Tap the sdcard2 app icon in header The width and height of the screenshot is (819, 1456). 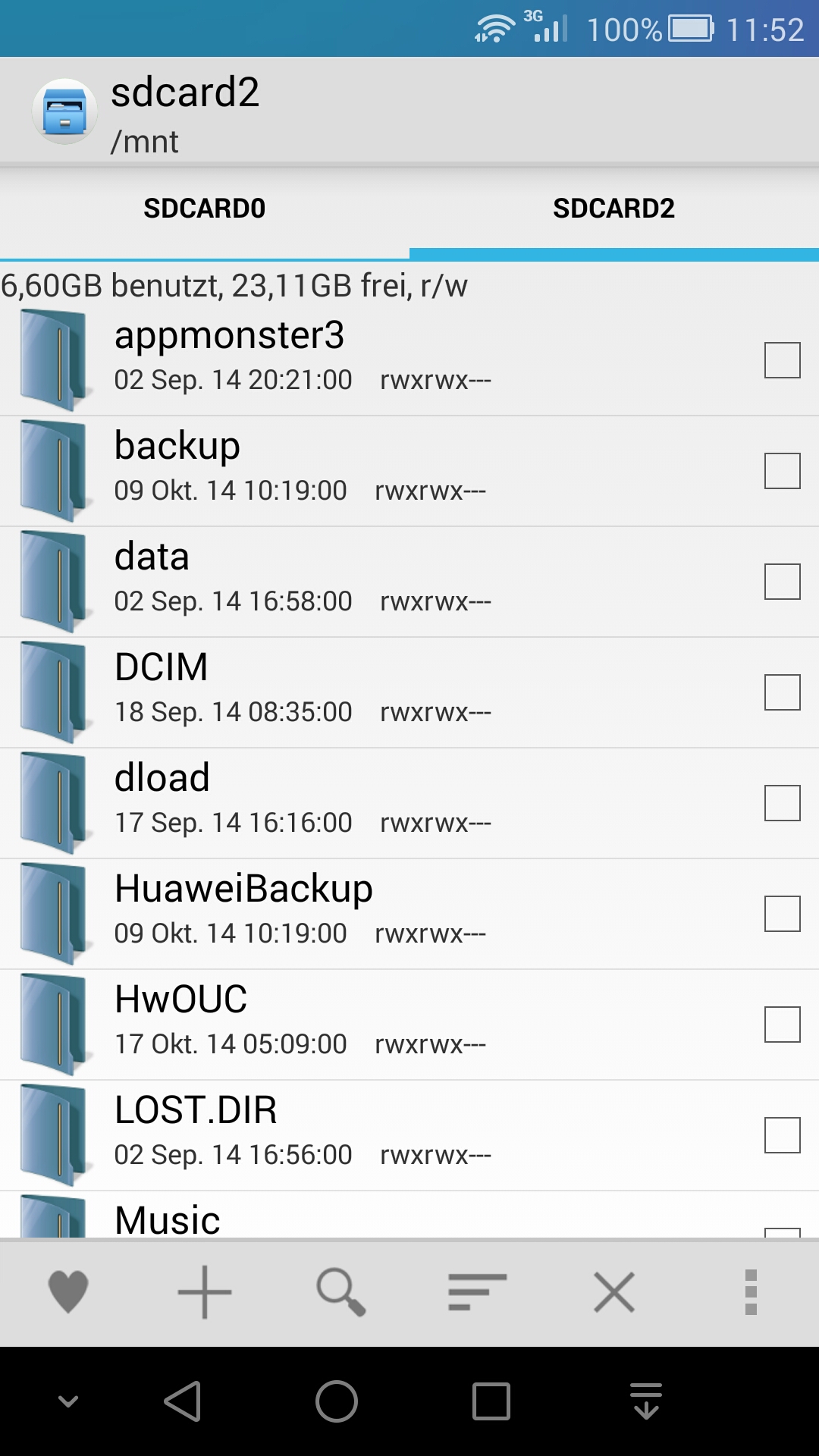(x=64, y=111)
